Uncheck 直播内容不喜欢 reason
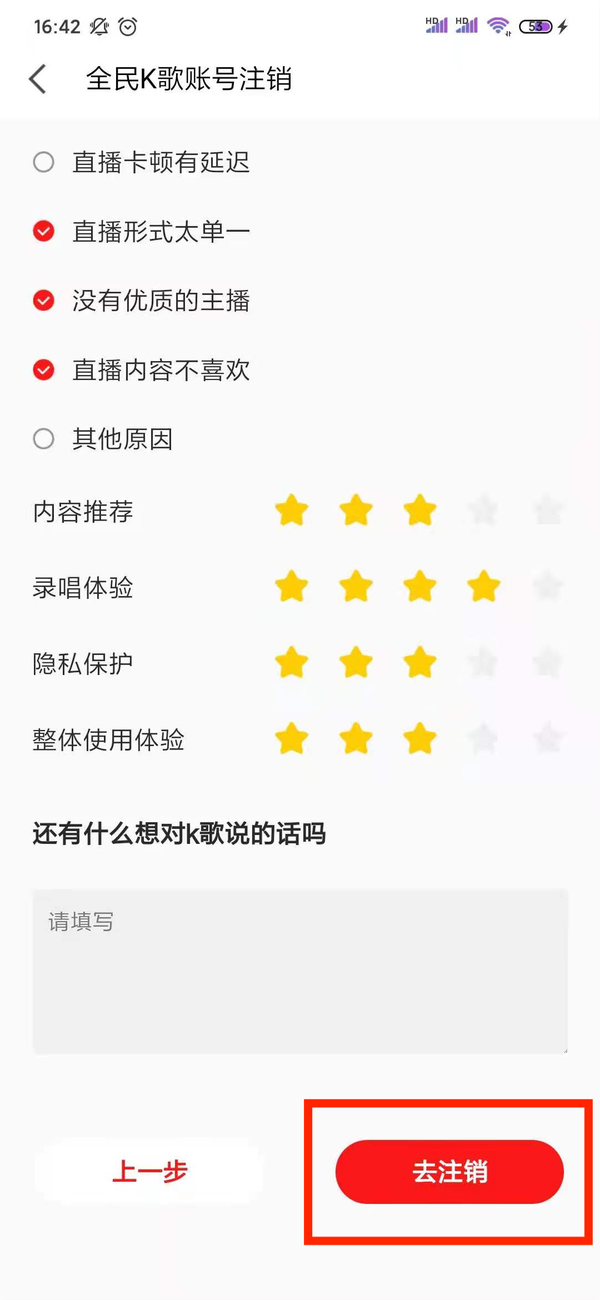 43,370
